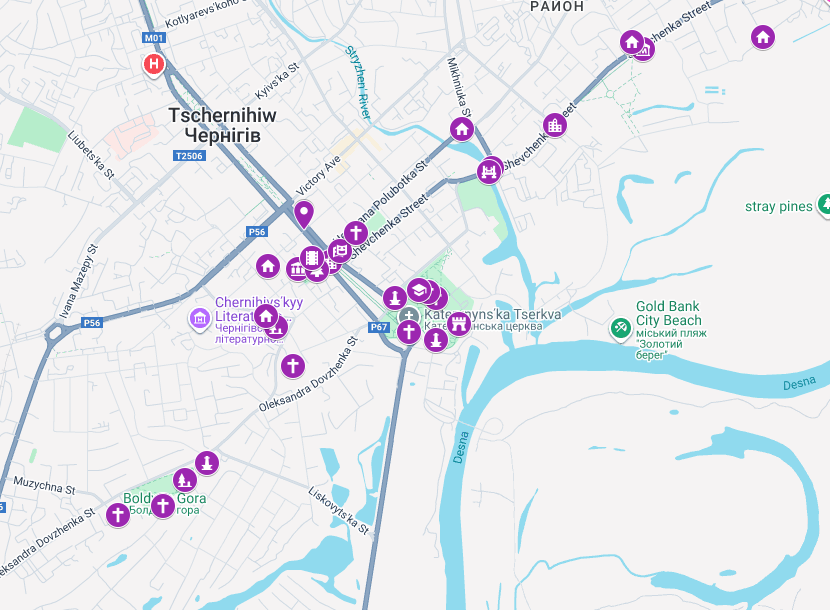The image size is (830, 610).
Task: Open the Kateryns'ka Tserkva place marker
Action: click(x=409, y=318)
